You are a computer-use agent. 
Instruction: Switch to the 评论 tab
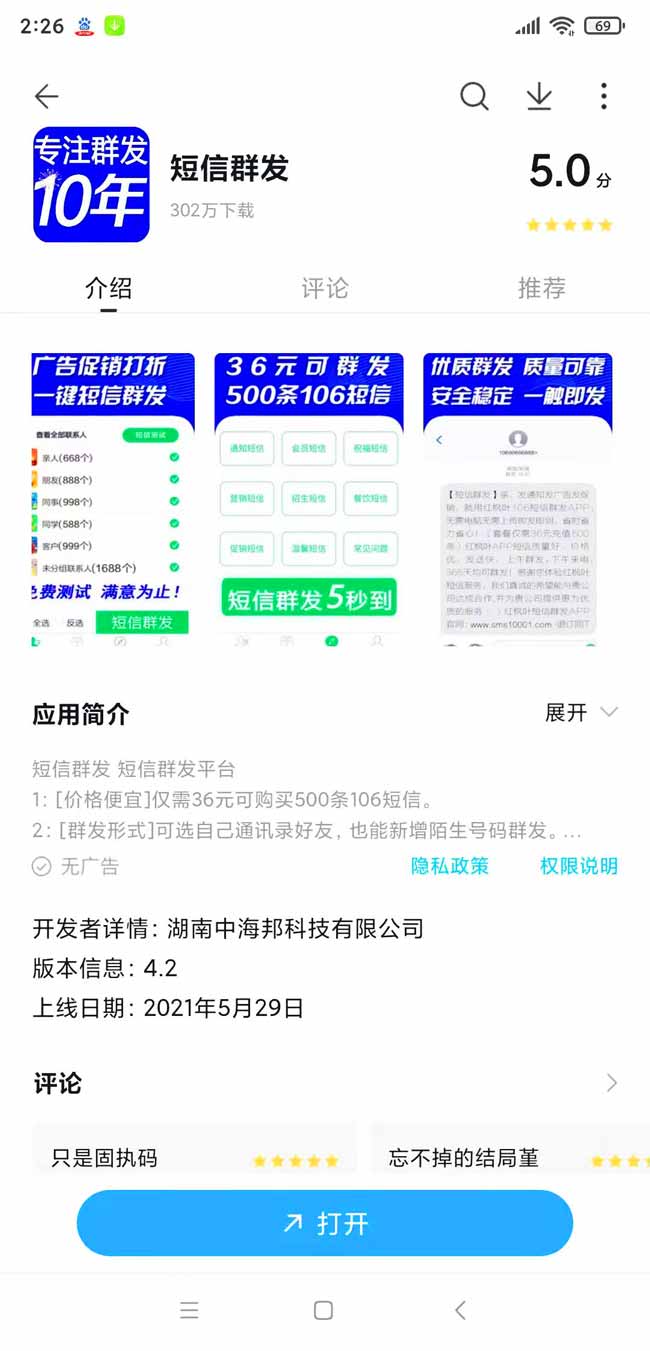tap(325, 289)
